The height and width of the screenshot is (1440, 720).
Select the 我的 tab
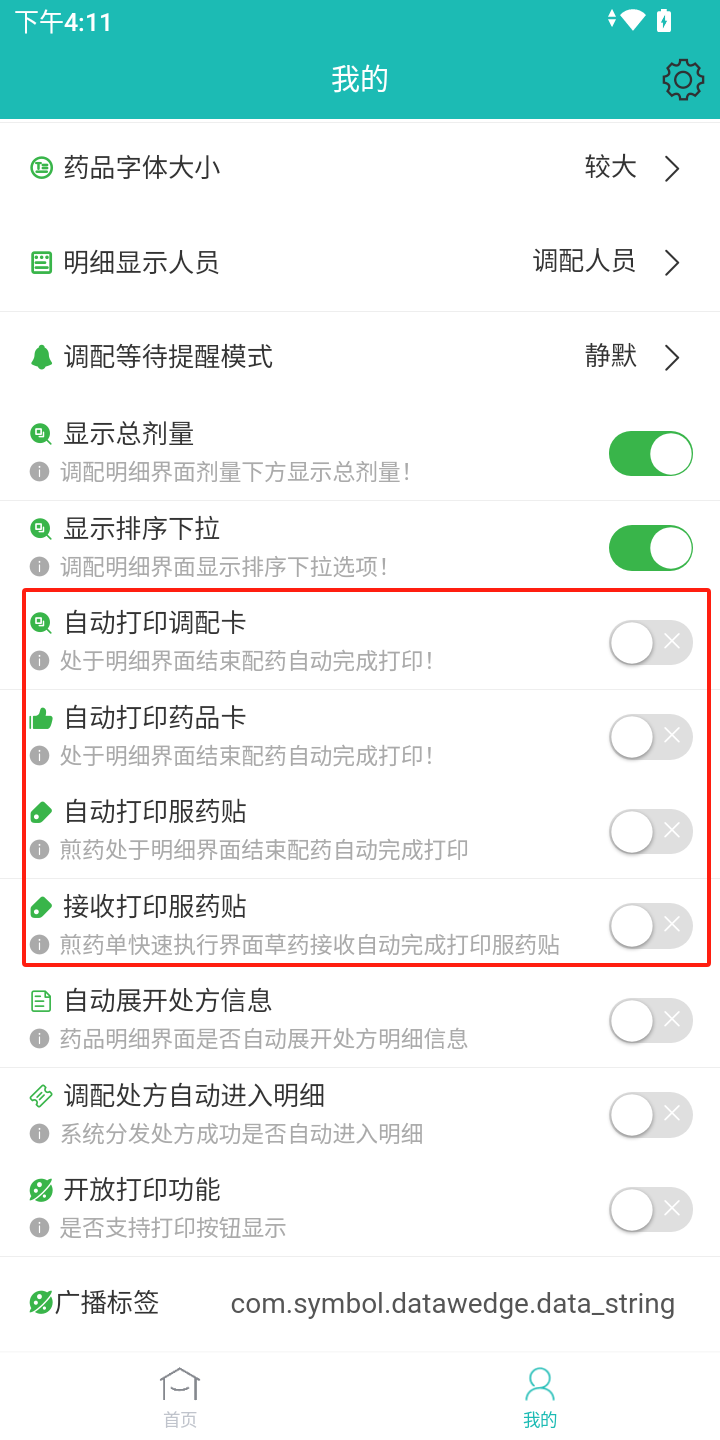(x=540, y=1397)
